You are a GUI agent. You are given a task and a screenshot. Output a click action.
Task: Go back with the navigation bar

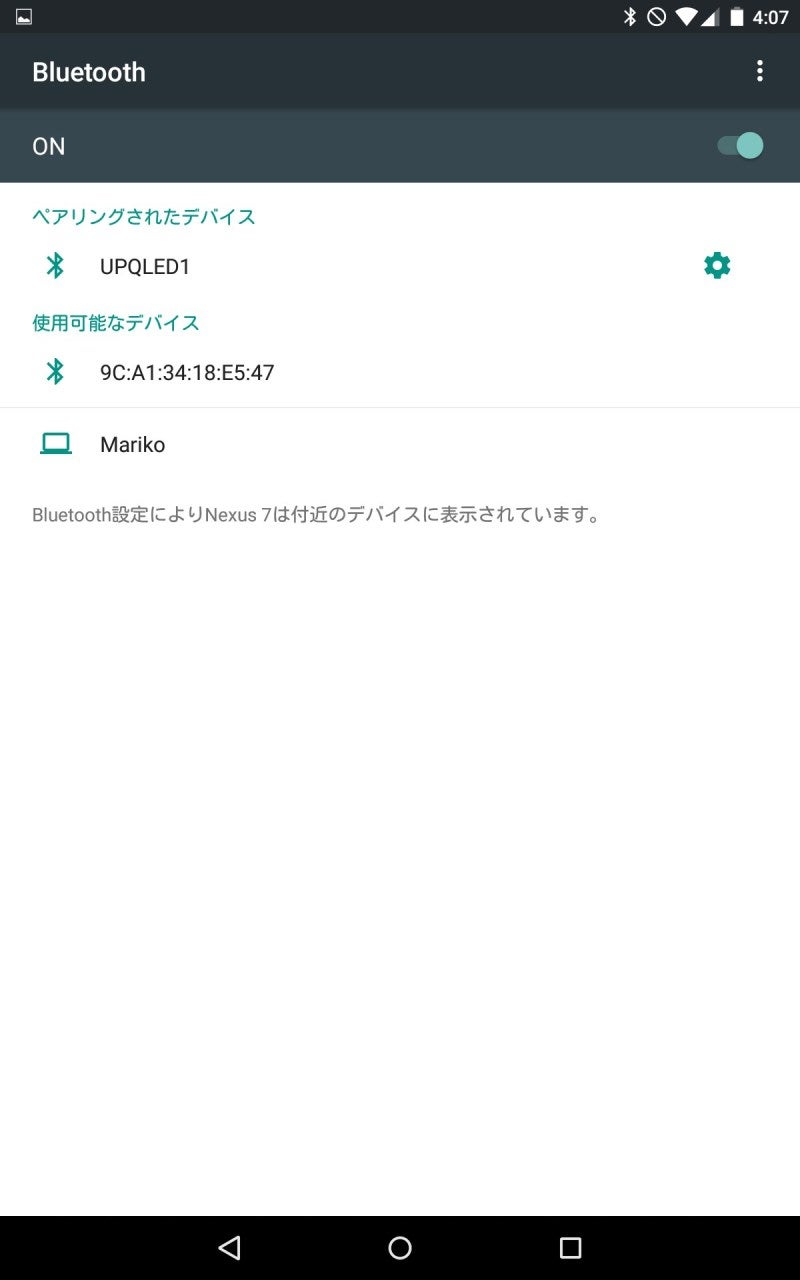(x=230, y=1247)
